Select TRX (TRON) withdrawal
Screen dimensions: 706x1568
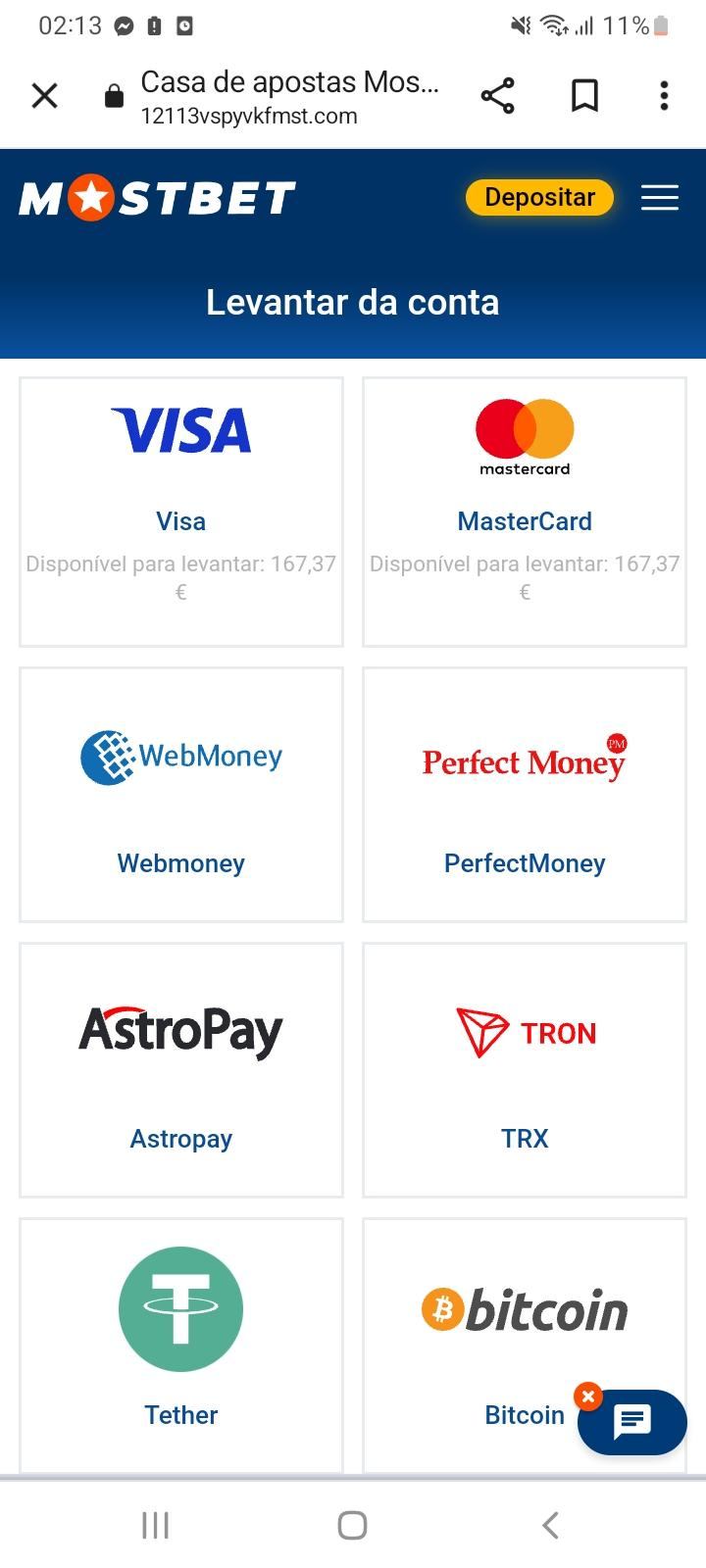525,1070
